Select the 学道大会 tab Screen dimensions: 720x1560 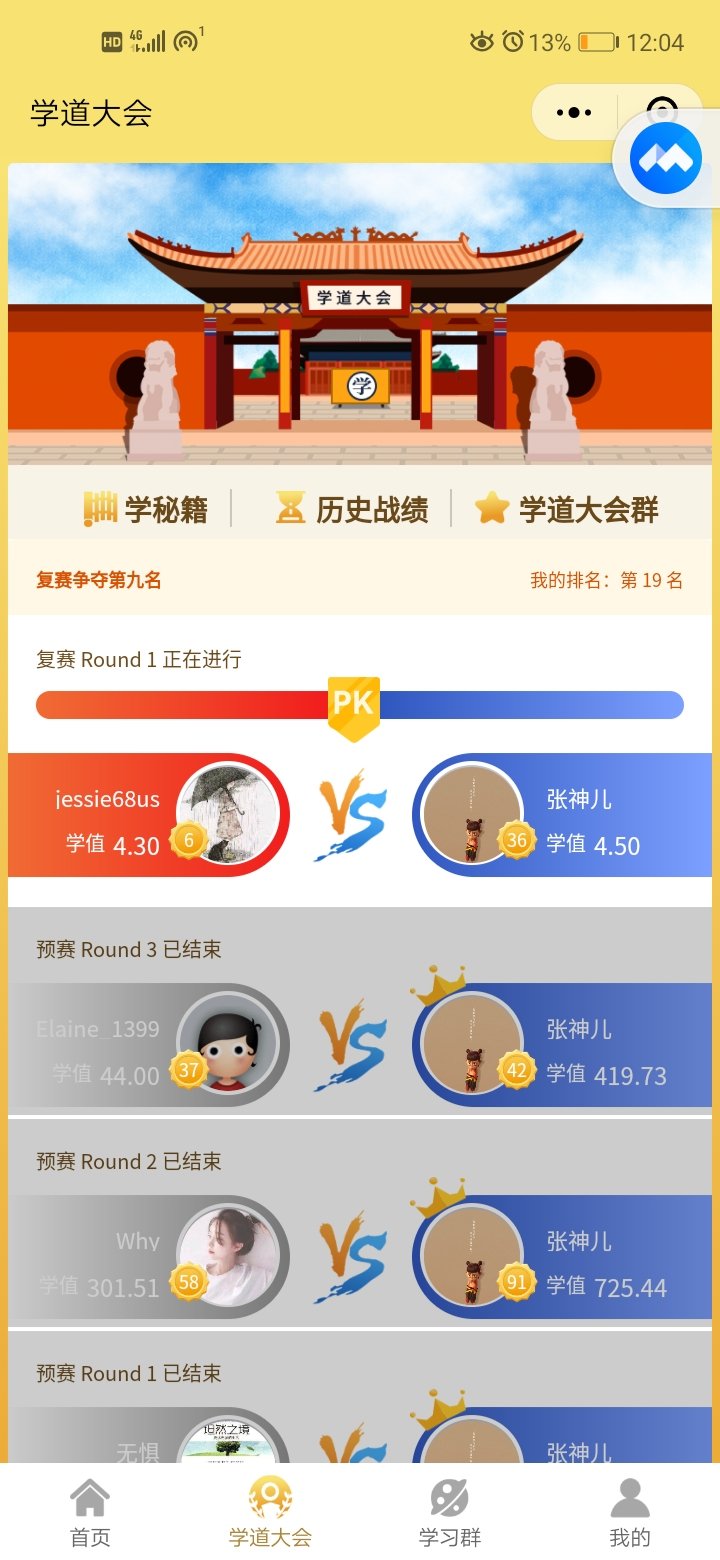270,1513
